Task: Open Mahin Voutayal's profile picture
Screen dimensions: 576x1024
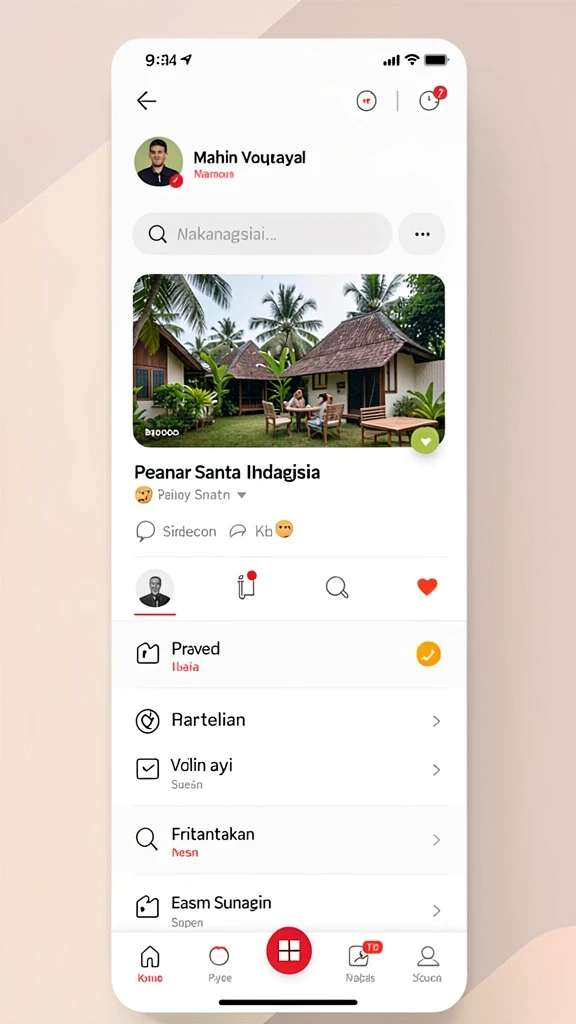Action: pyautogui.click(x=159, y=162)
